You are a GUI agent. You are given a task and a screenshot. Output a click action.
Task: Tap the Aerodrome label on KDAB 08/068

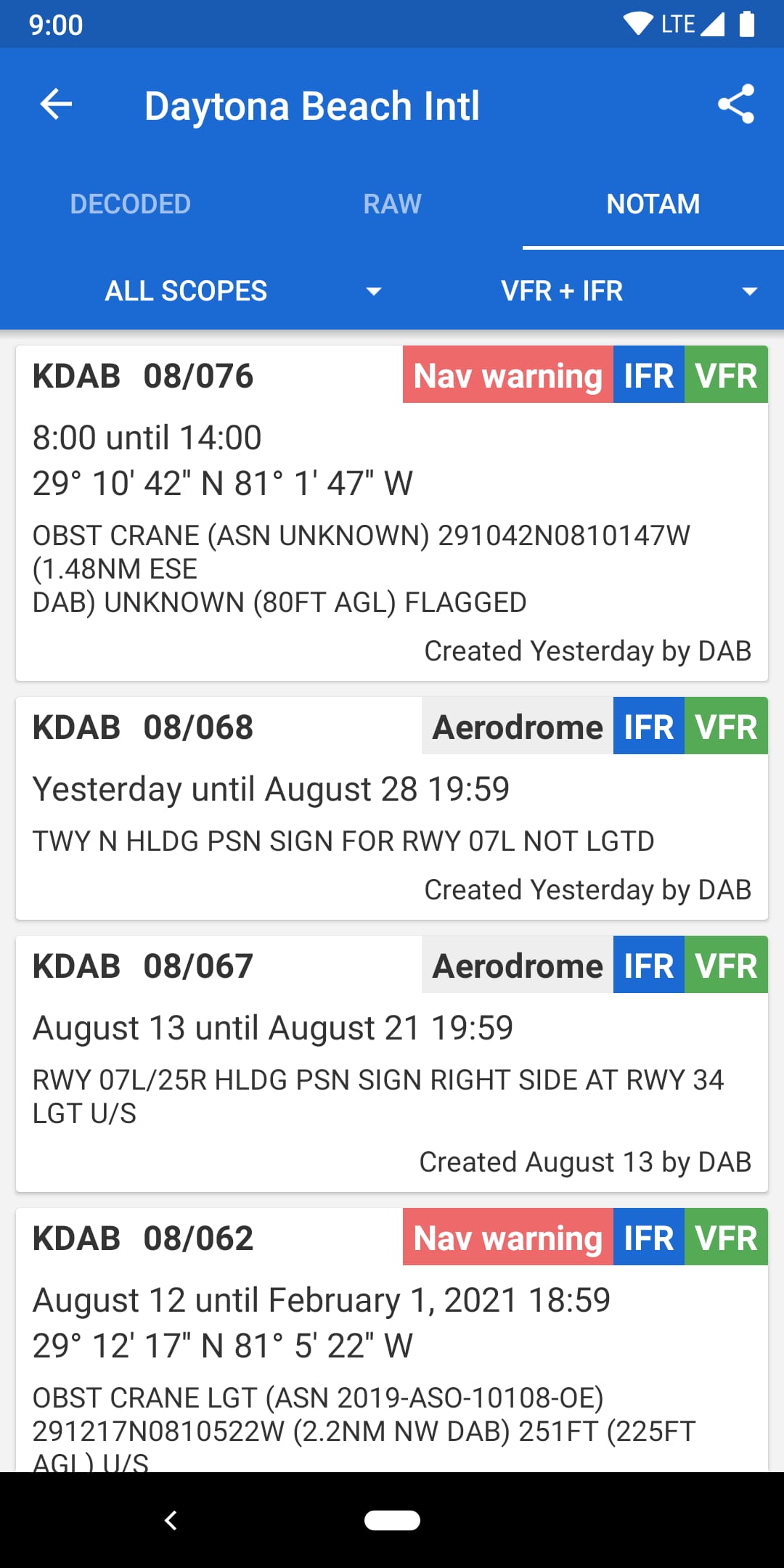[x=515, y=727]
